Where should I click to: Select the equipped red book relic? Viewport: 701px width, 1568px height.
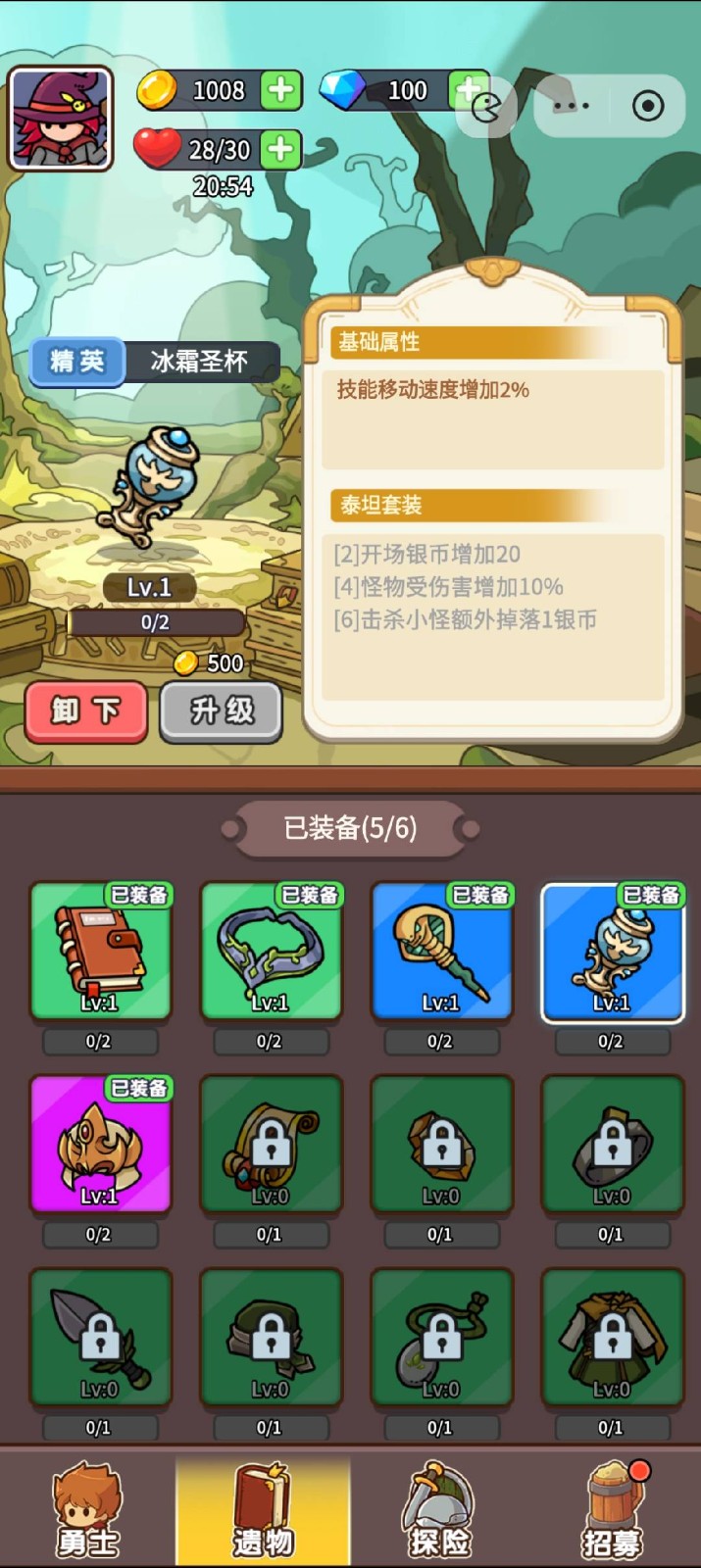coord(99,951)
